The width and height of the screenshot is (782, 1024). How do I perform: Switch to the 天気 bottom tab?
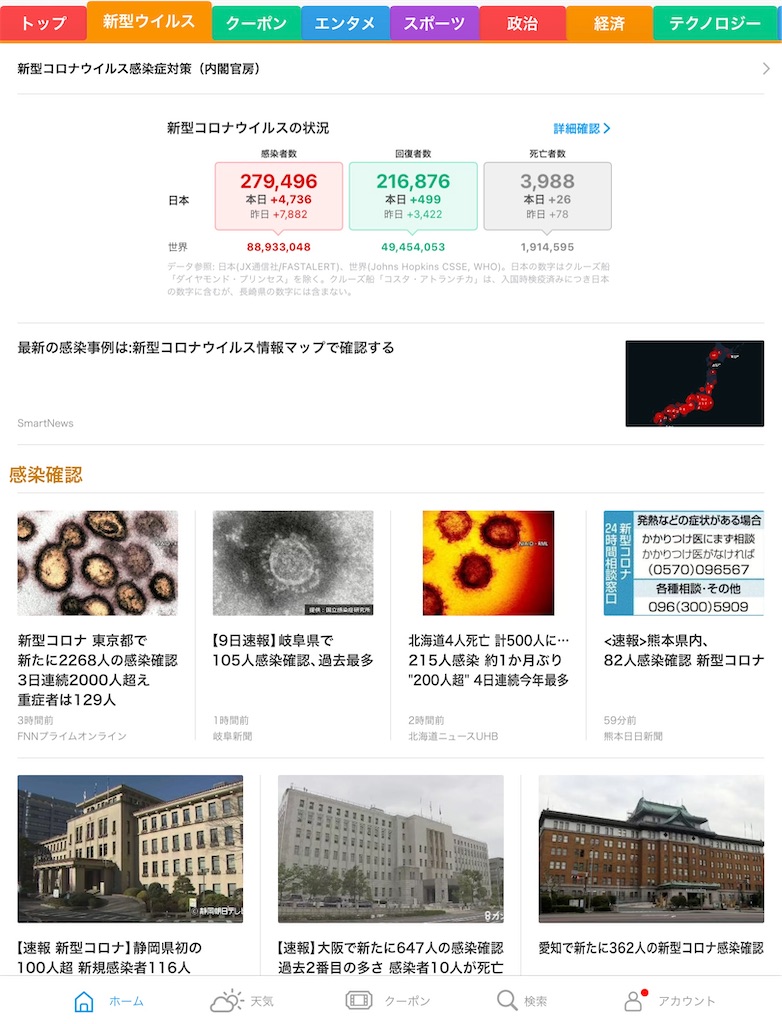pos(242,1000)
